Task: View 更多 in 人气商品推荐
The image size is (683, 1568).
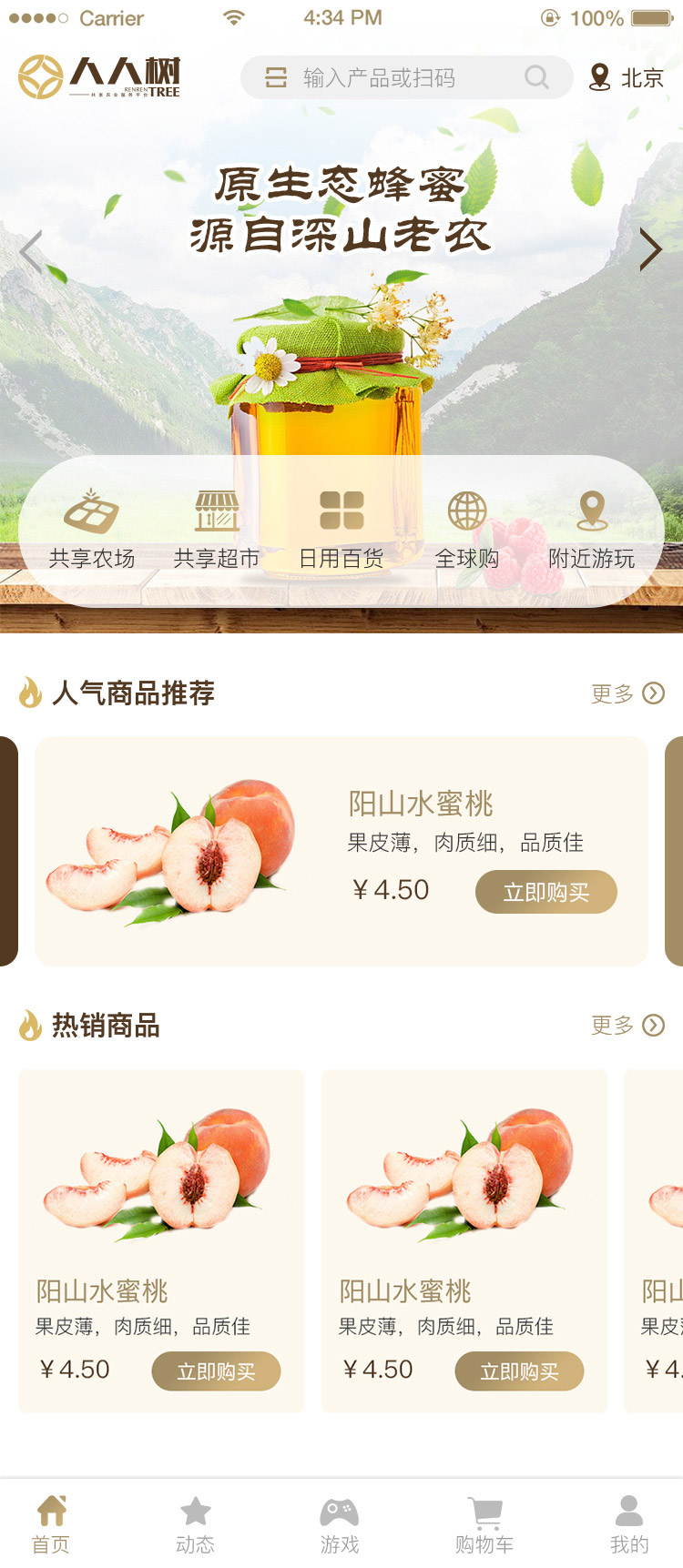Action: point(628,693)
